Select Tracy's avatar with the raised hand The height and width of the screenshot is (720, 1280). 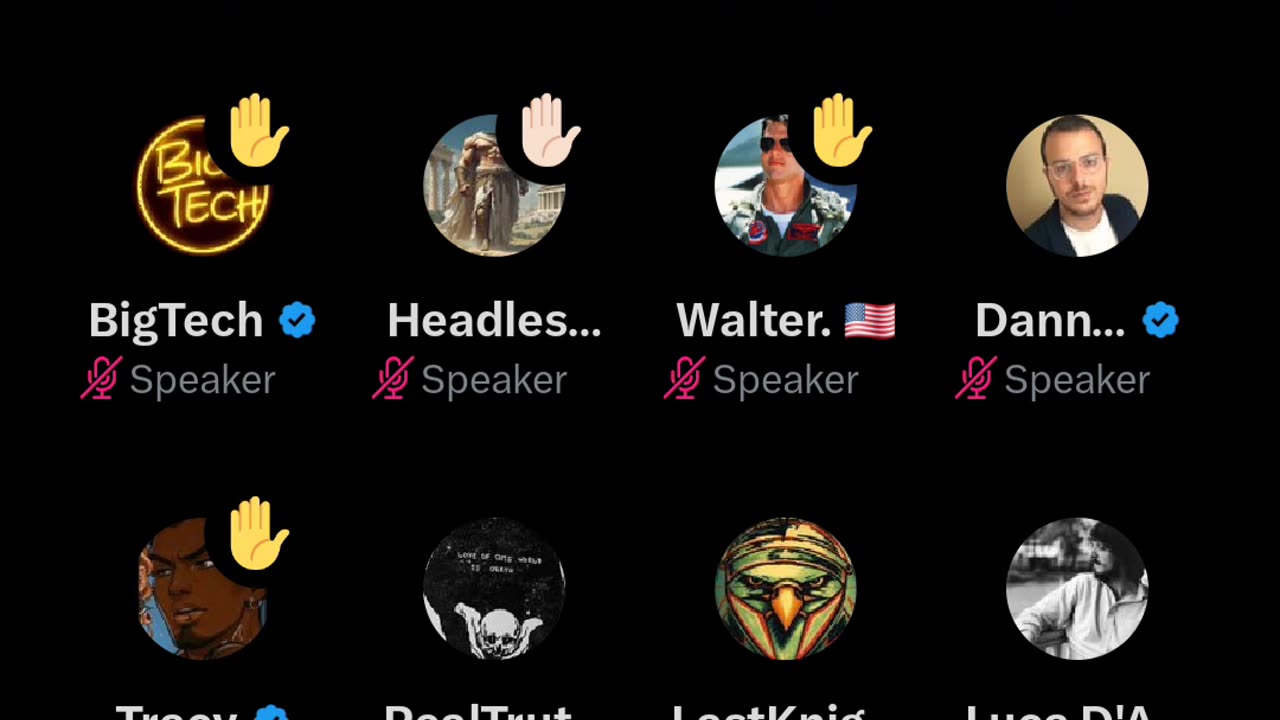point(203,589)
